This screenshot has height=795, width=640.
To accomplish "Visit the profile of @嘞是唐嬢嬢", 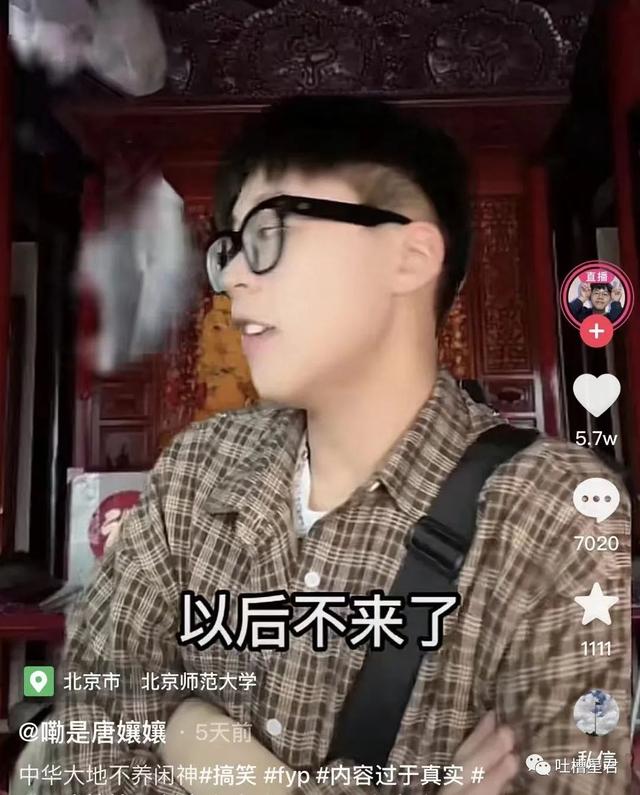I will (92, 732).
